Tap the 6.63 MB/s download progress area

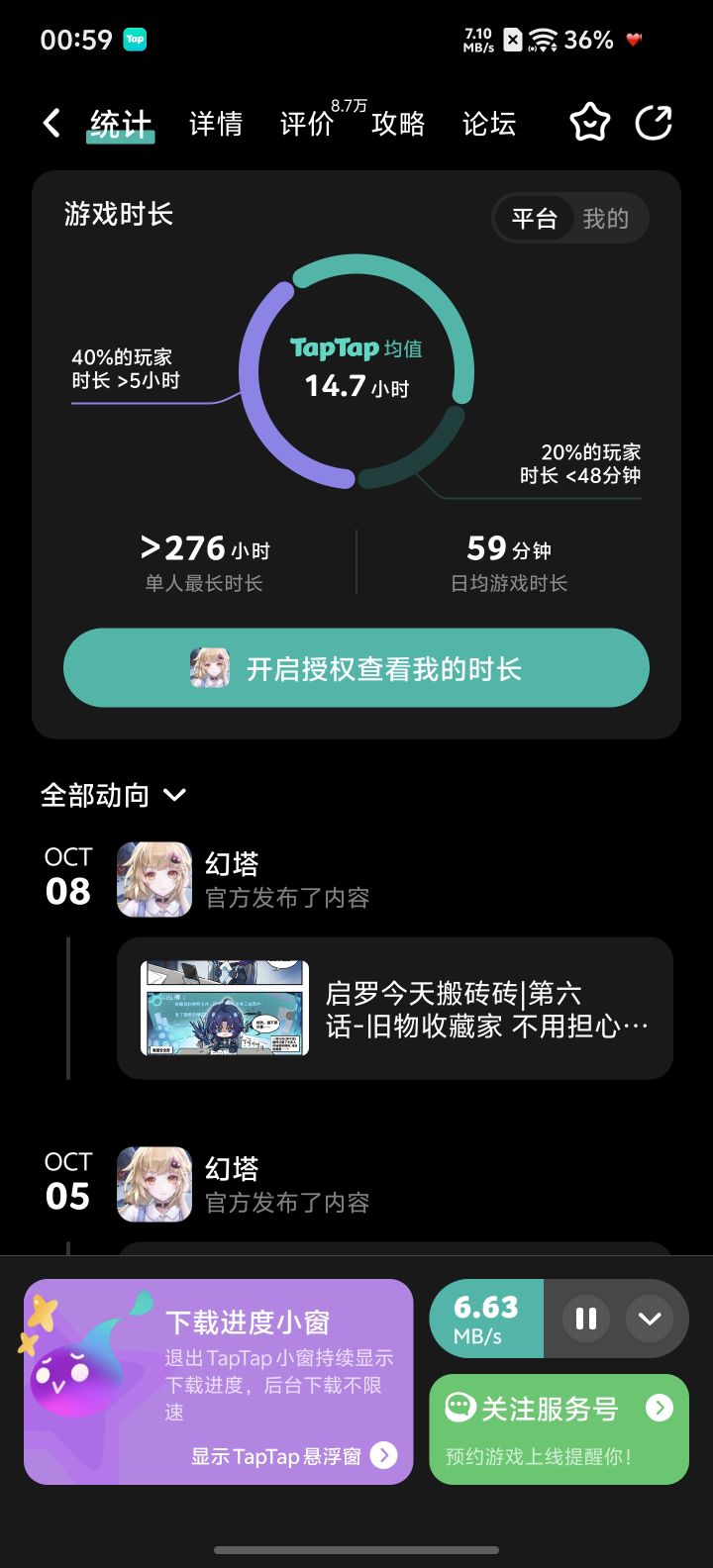(x=485, y=1319)
